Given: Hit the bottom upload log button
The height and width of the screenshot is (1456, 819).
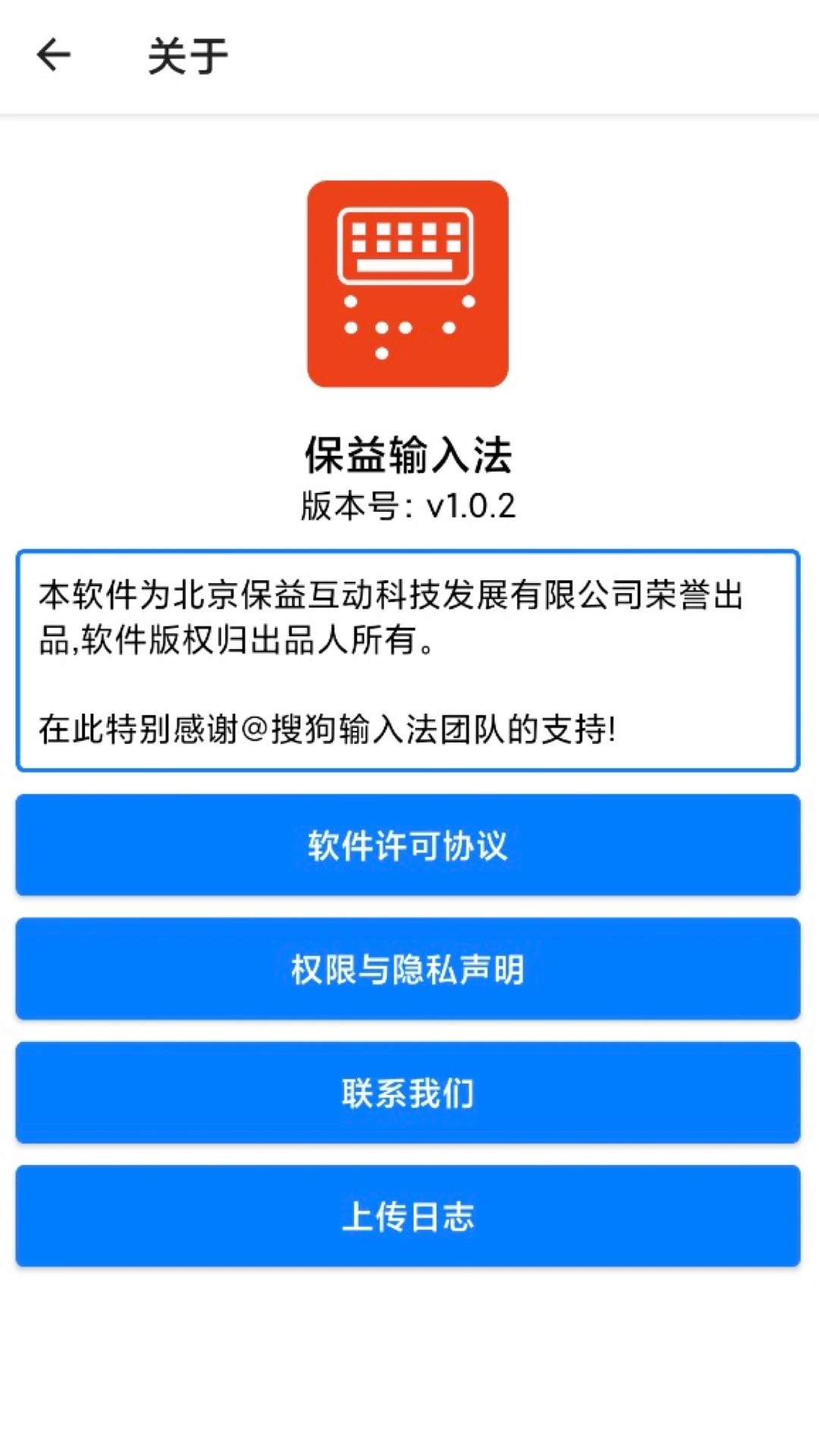Looking at the screenshot, I should pos(409,1216).
